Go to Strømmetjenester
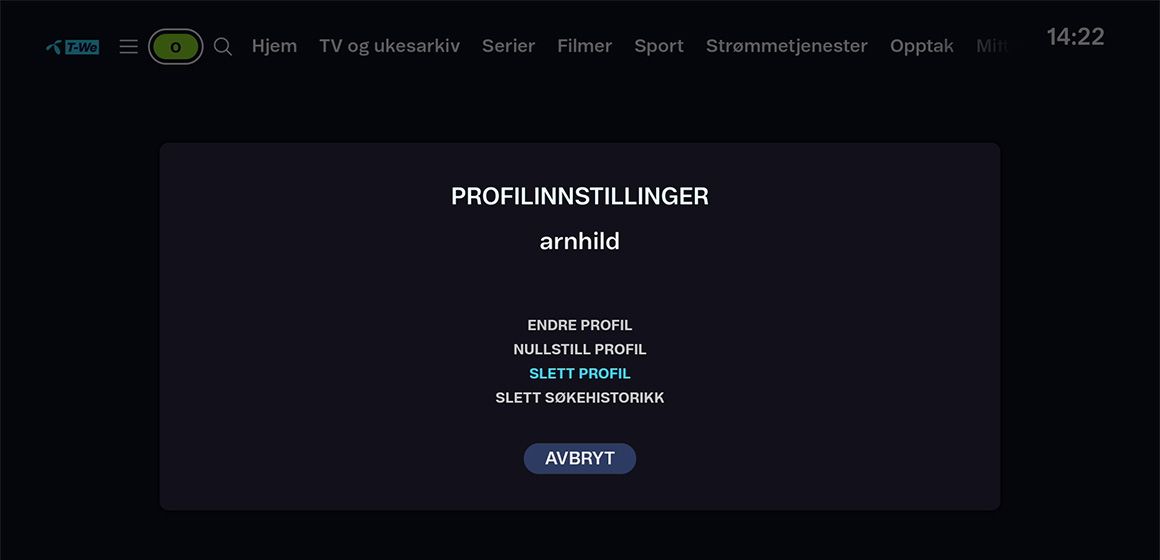This screenshot has width=1160, height=560. click(x=786, y=46)
